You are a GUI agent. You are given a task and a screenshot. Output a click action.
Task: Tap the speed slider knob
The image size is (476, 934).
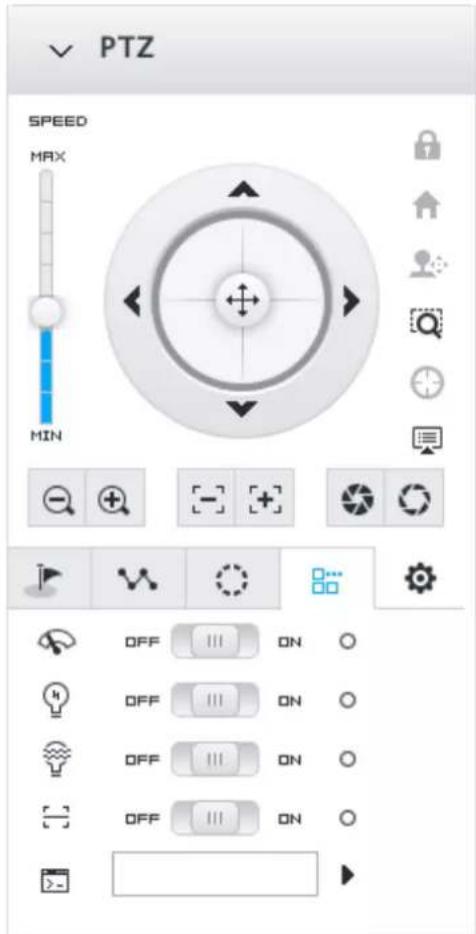pyautogui.click(x=46, y=309)
